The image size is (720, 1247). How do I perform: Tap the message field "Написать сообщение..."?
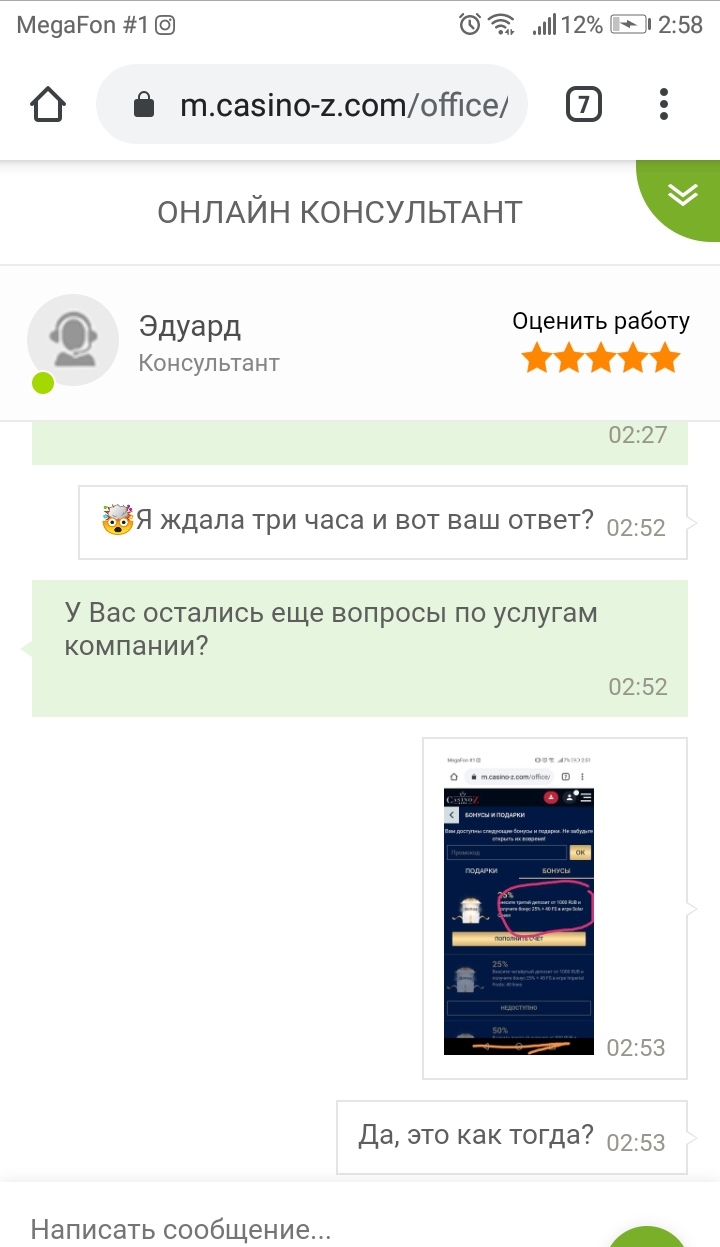300,1229
